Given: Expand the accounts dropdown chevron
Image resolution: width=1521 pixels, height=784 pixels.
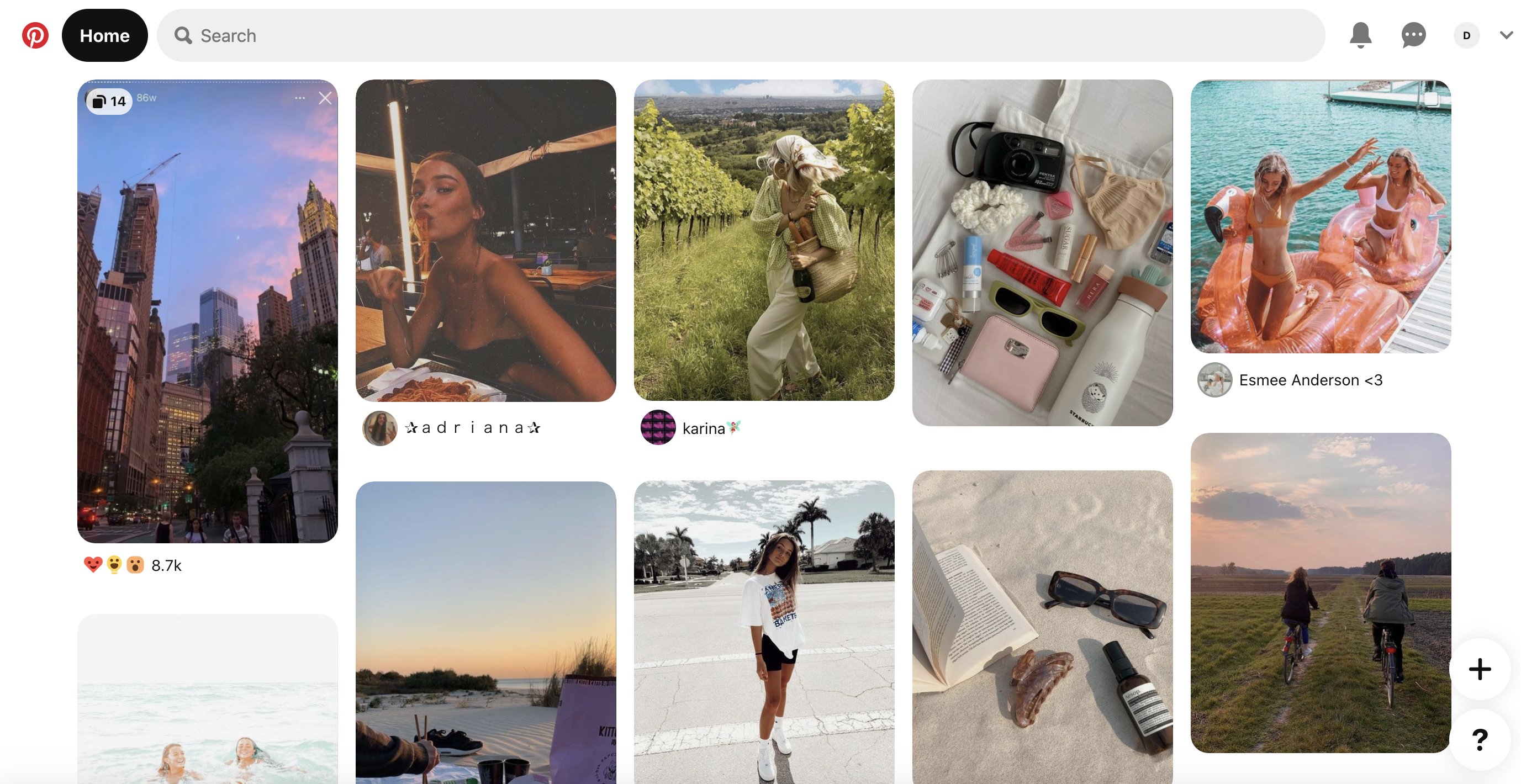Looking at the screenshot, I should tap(1506, 35).
